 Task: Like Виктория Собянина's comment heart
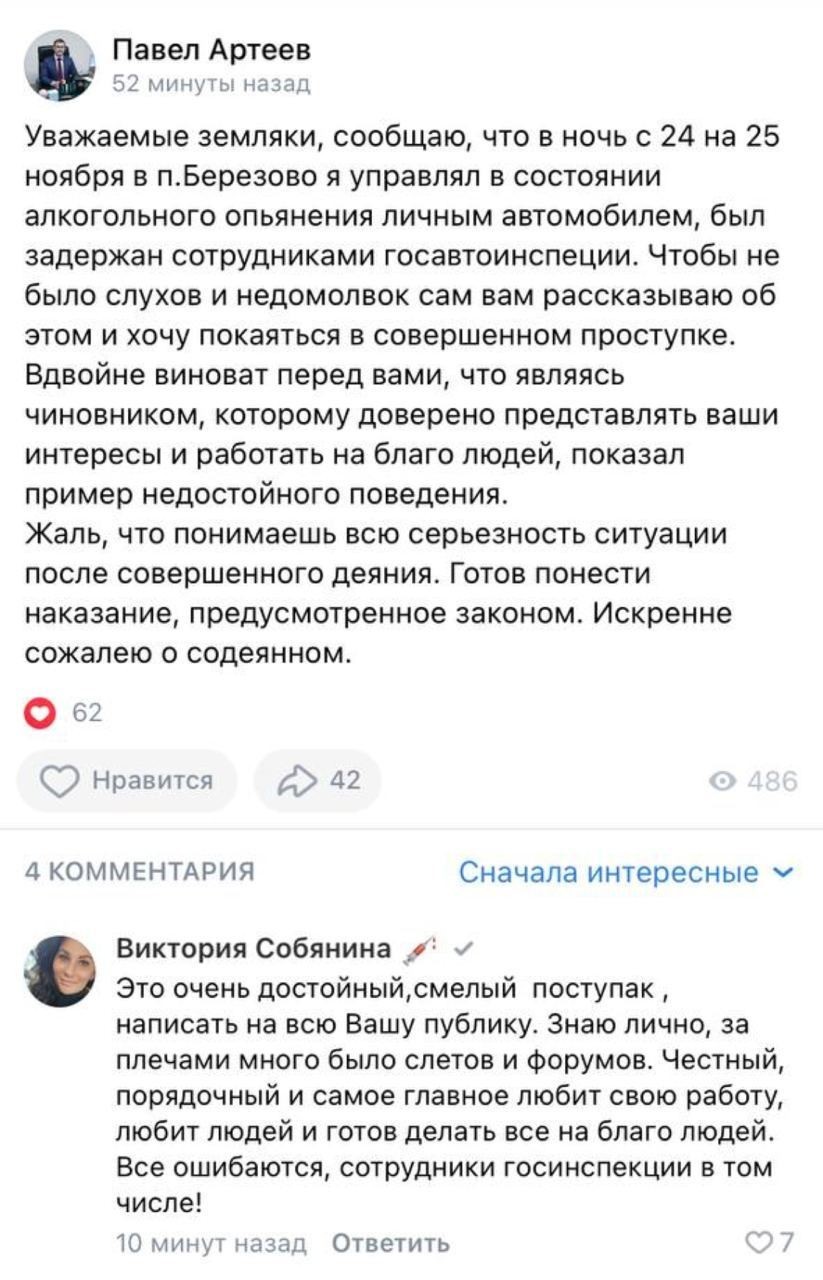[771, 1243]
